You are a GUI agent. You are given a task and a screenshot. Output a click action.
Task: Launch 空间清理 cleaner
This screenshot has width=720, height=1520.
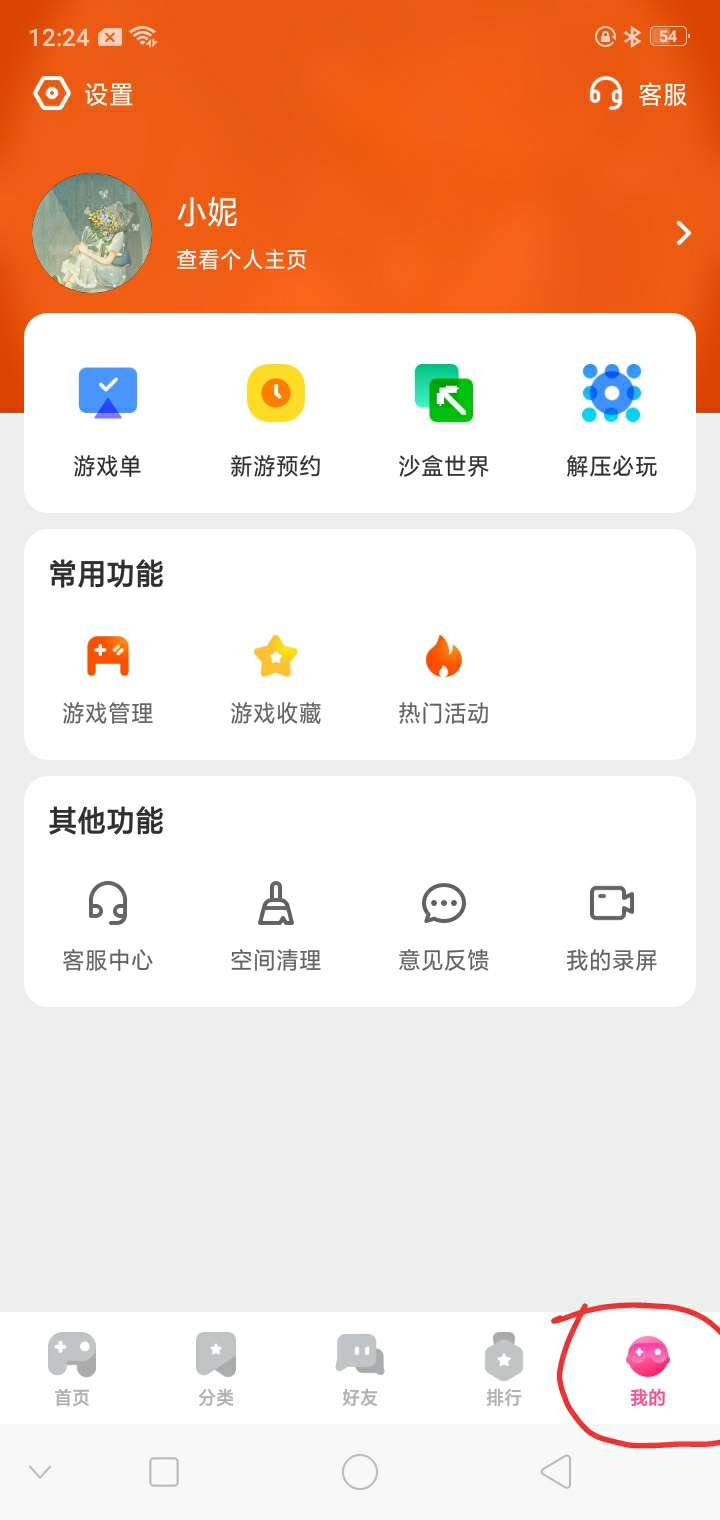click(275, 926)
